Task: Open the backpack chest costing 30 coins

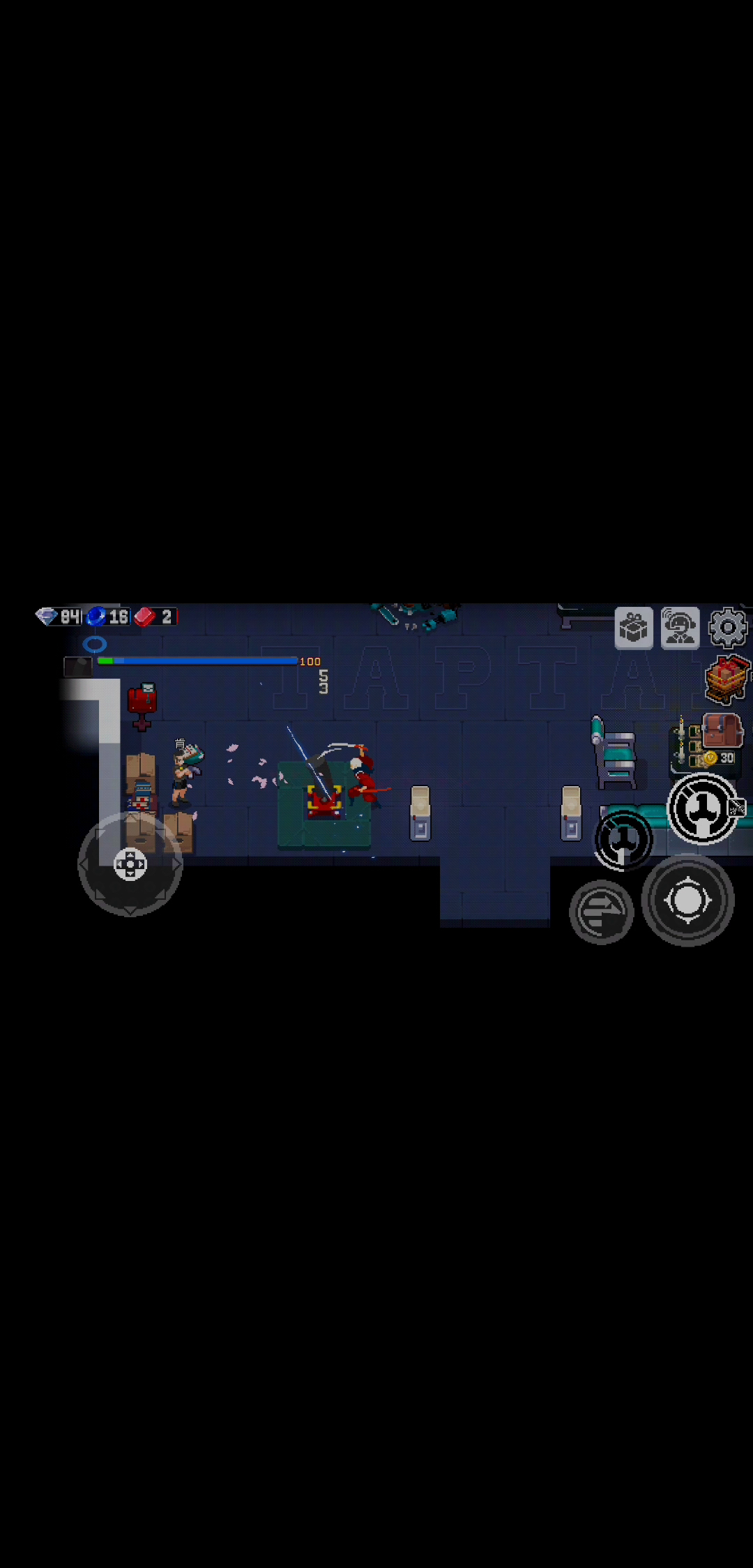Action: click(x=722, y=739)
